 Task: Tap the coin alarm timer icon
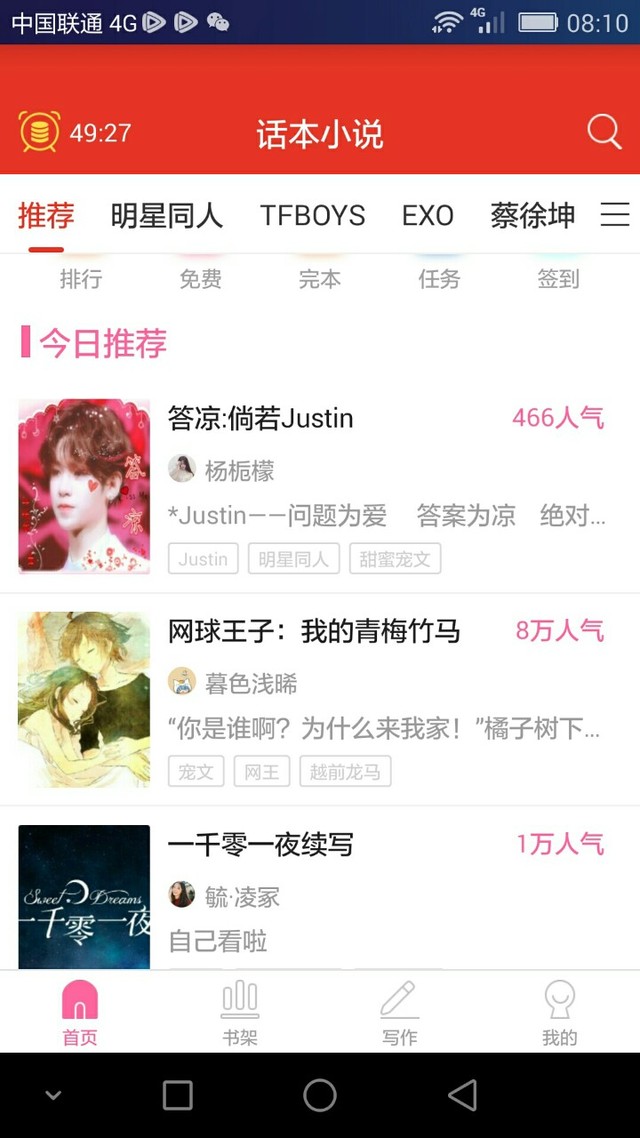pos(39,132)
